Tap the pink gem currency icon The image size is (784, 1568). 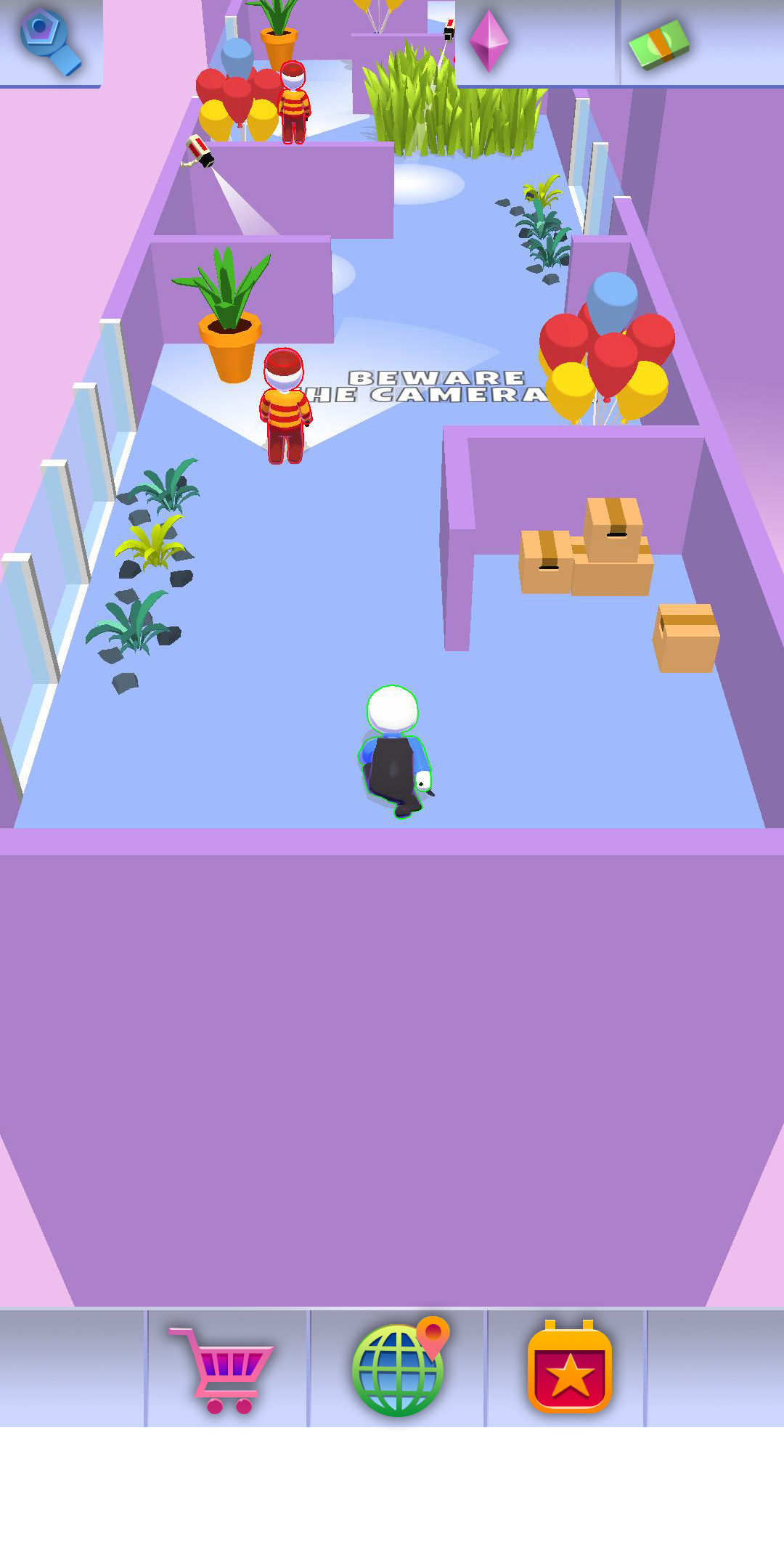pyautogui.click(x=489, y=41)
